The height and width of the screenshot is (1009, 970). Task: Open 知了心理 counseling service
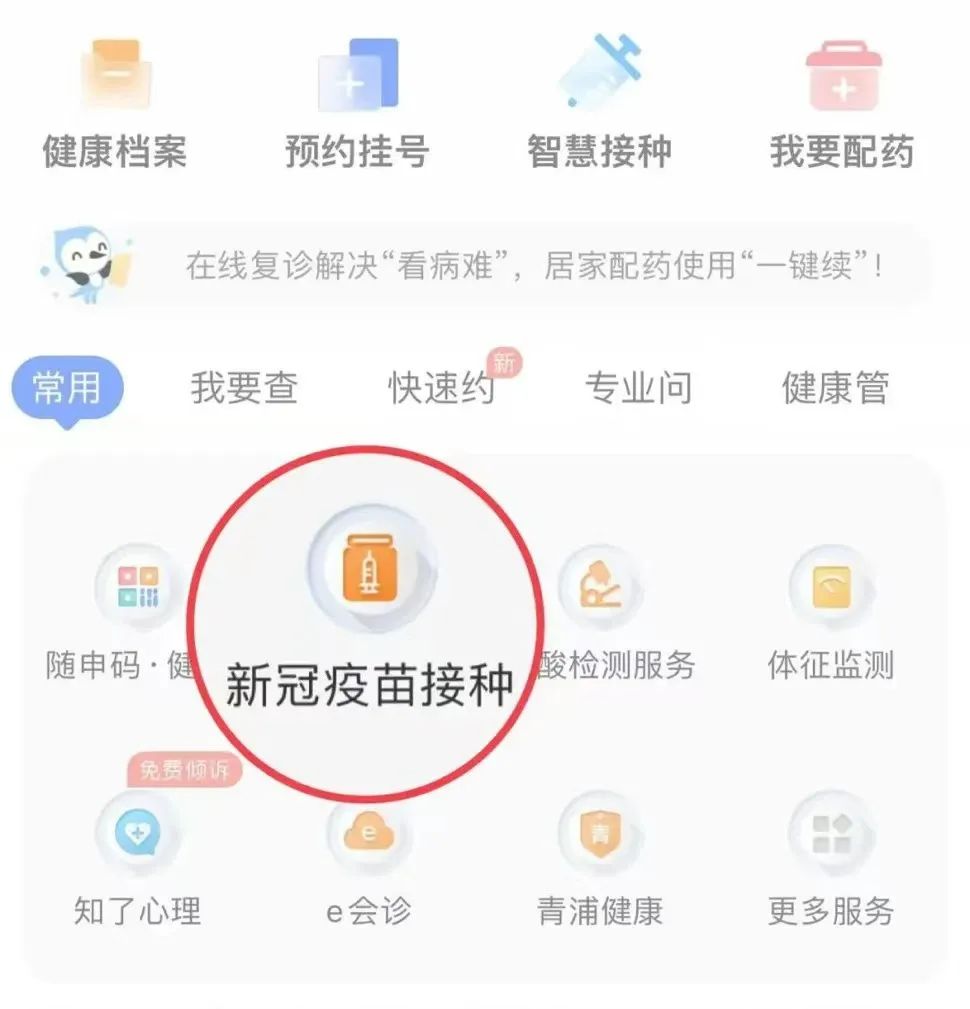(x=137, y=838)
